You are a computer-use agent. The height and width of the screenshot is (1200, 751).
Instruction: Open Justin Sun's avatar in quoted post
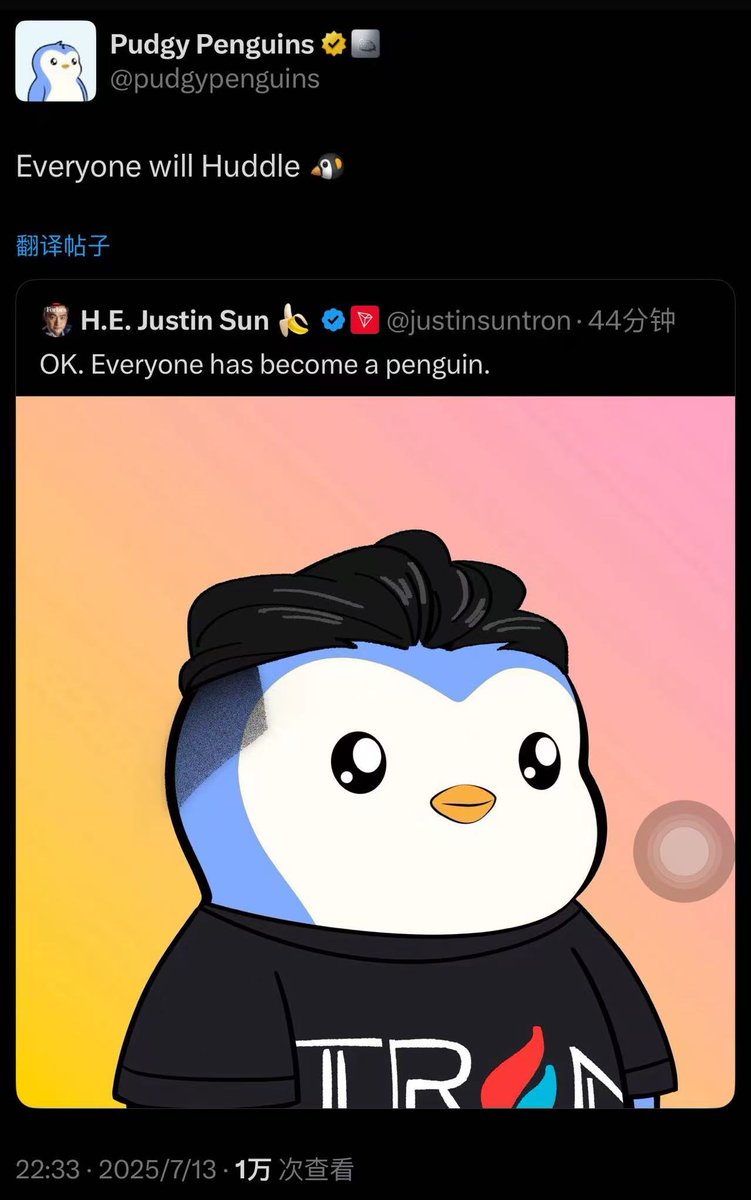click(x=56, y=321)
